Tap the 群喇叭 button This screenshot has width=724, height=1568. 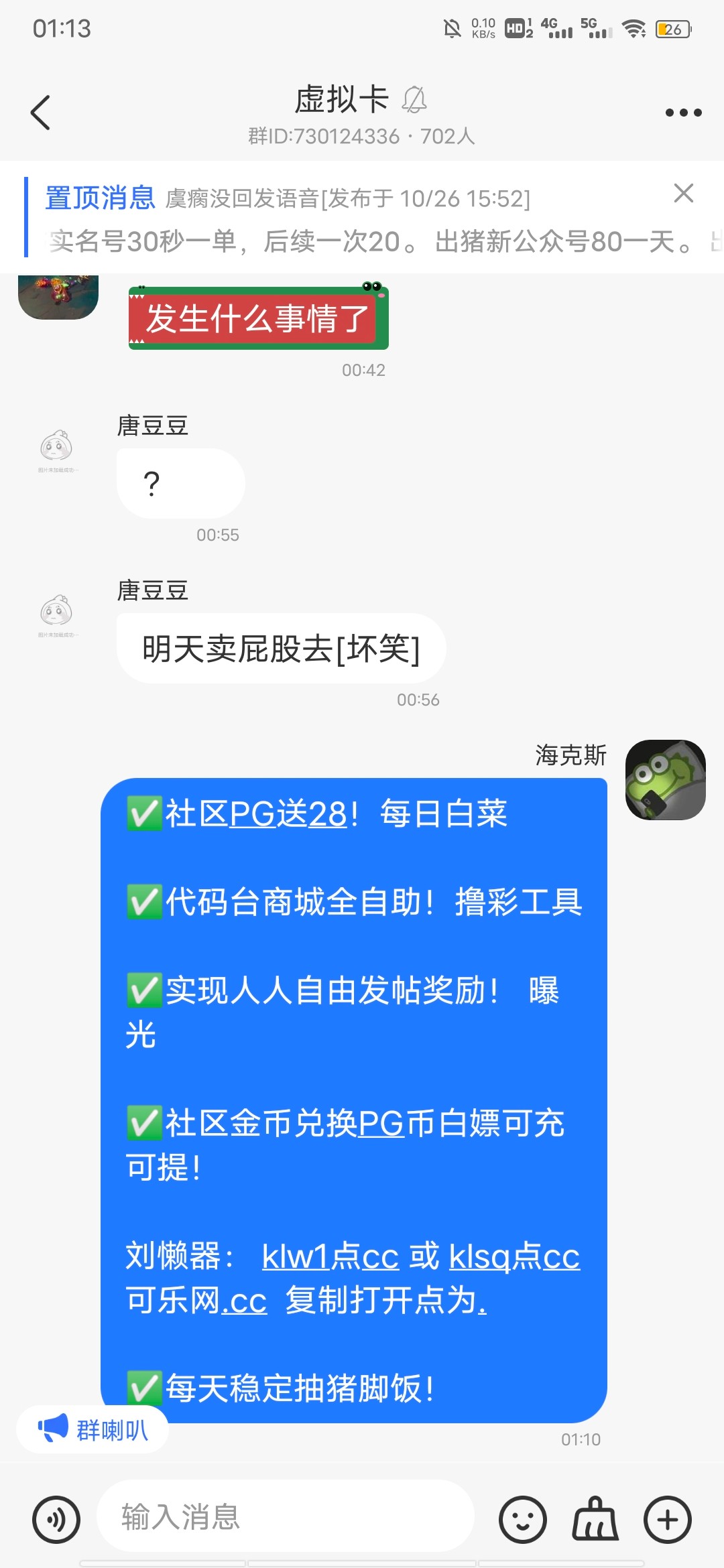tap(93, 1430)
